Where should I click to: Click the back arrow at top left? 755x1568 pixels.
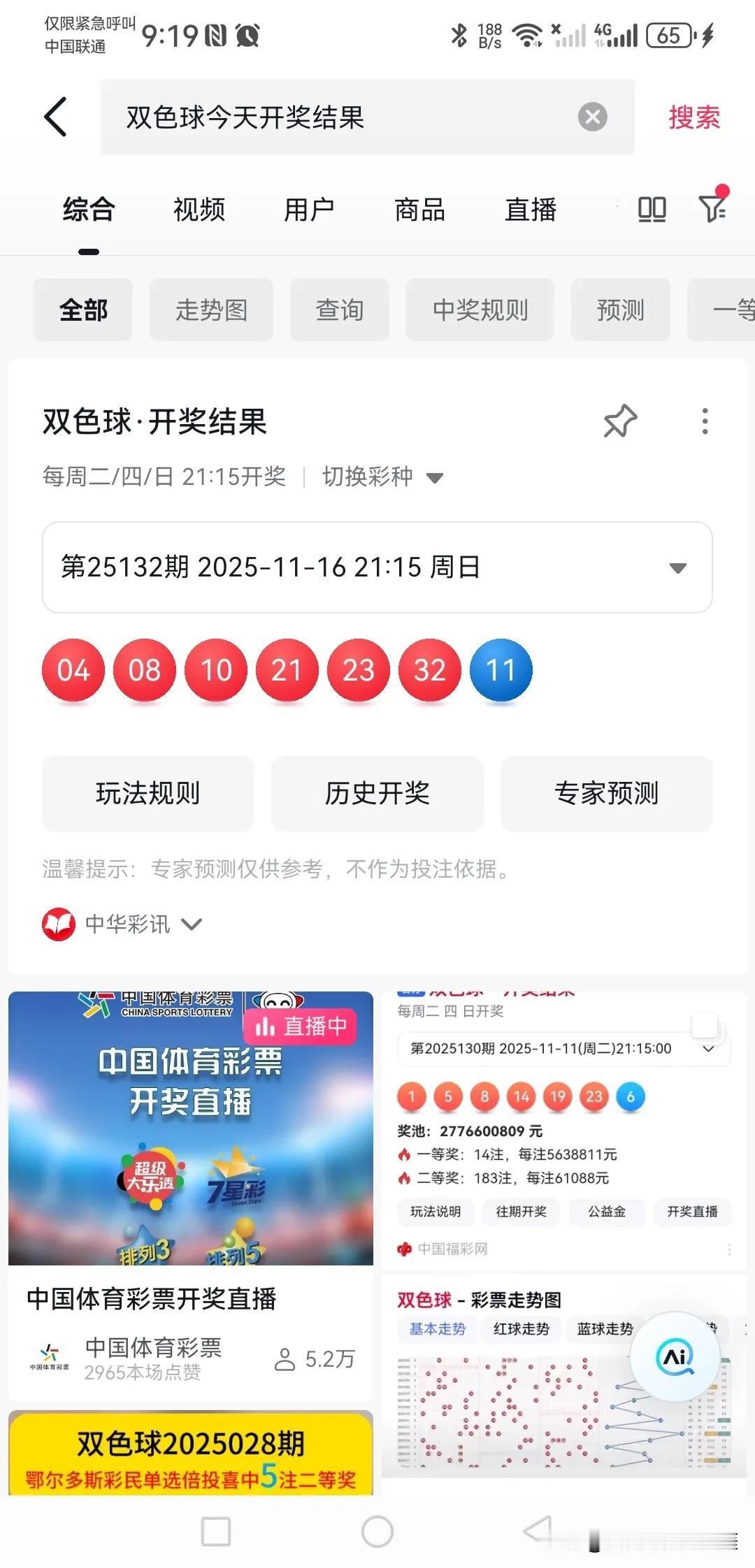point(57,116)
